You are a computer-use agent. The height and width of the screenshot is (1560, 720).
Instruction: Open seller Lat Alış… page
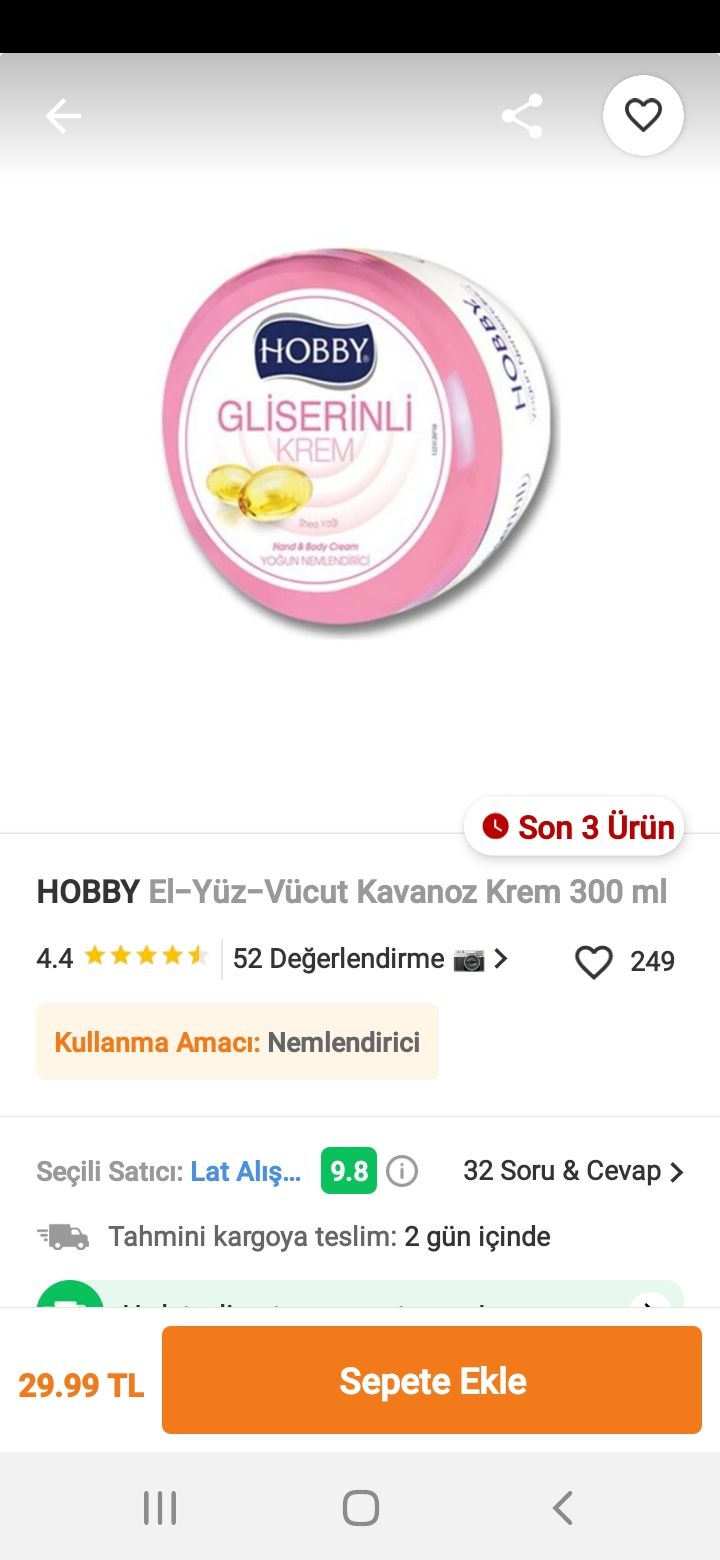[x=246, y=1171]
